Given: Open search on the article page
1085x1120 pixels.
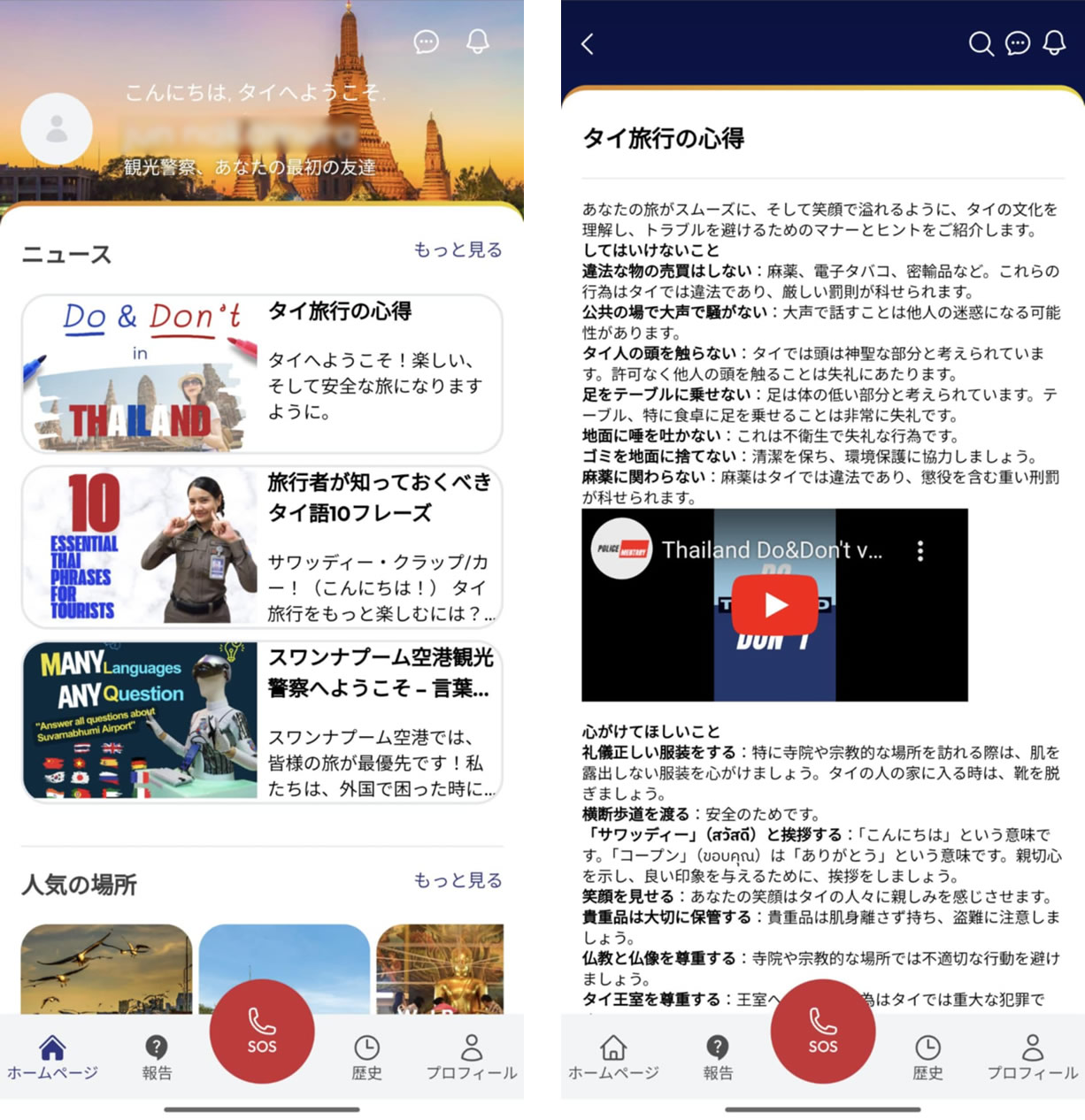Looking at the screenshot, I should 981,43.
